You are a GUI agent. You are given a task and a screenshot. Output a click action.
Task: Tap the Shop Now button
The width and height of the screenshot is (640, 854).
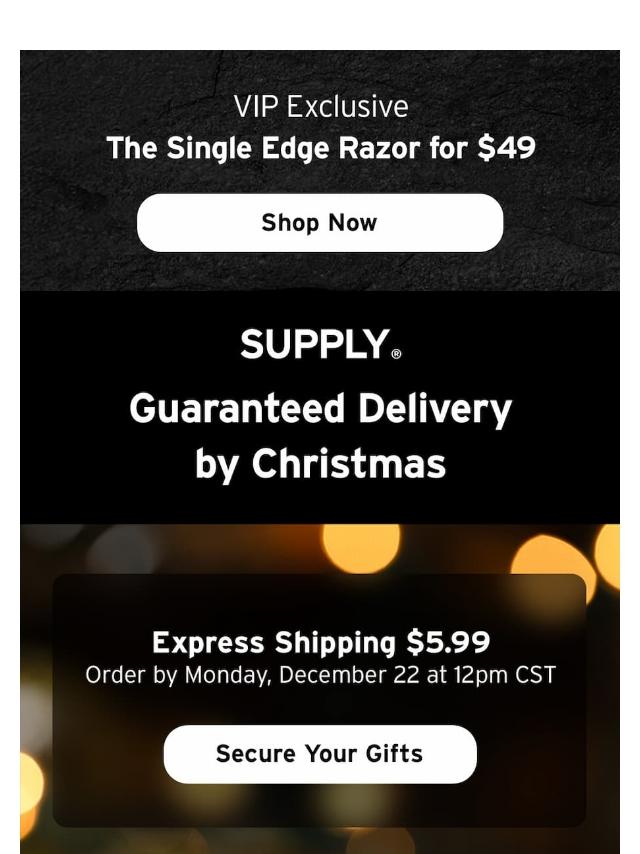(x=319, y=223)
